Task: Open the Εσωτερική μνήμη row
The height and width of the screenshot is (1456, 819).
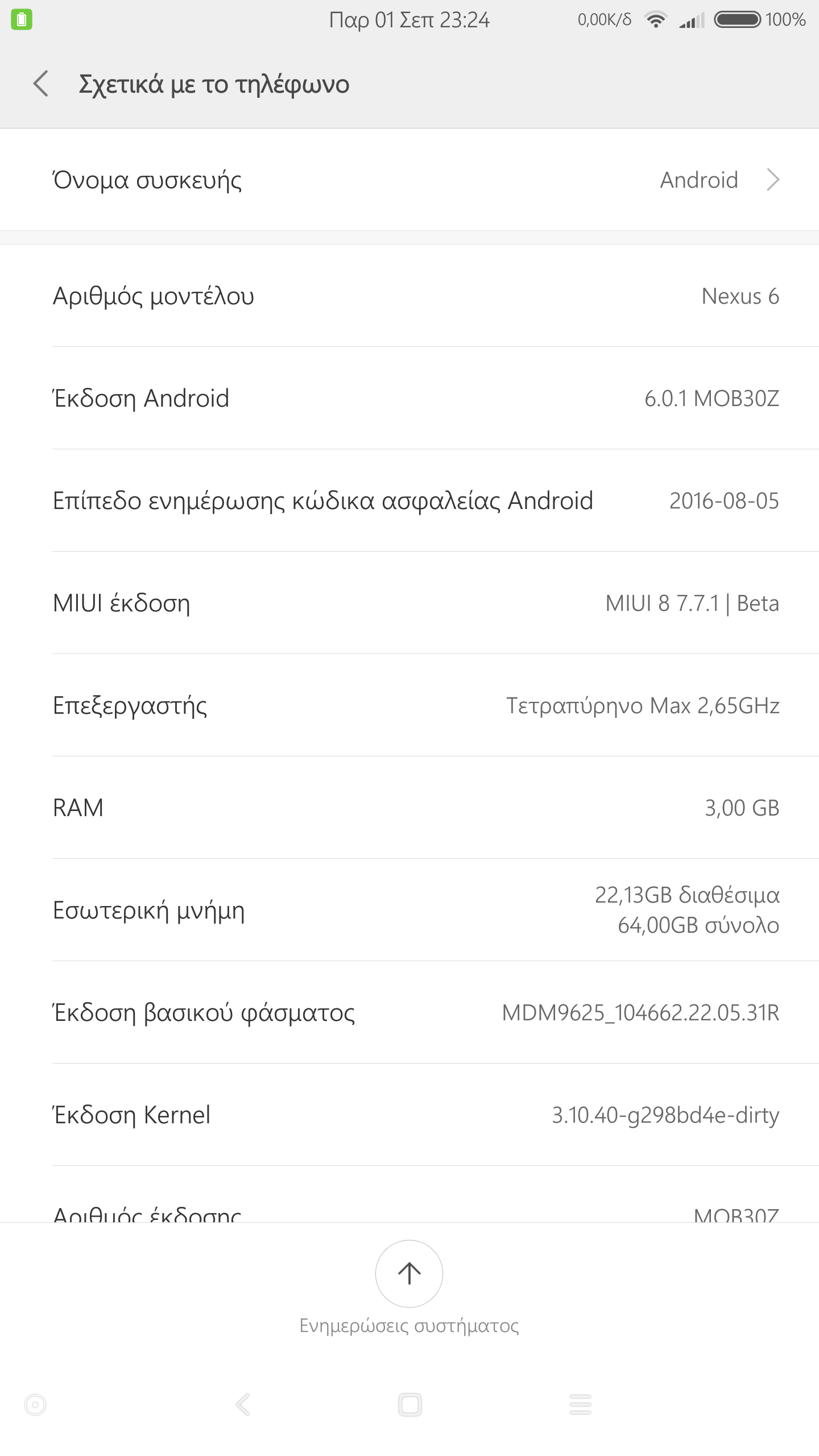Action: 409,910
